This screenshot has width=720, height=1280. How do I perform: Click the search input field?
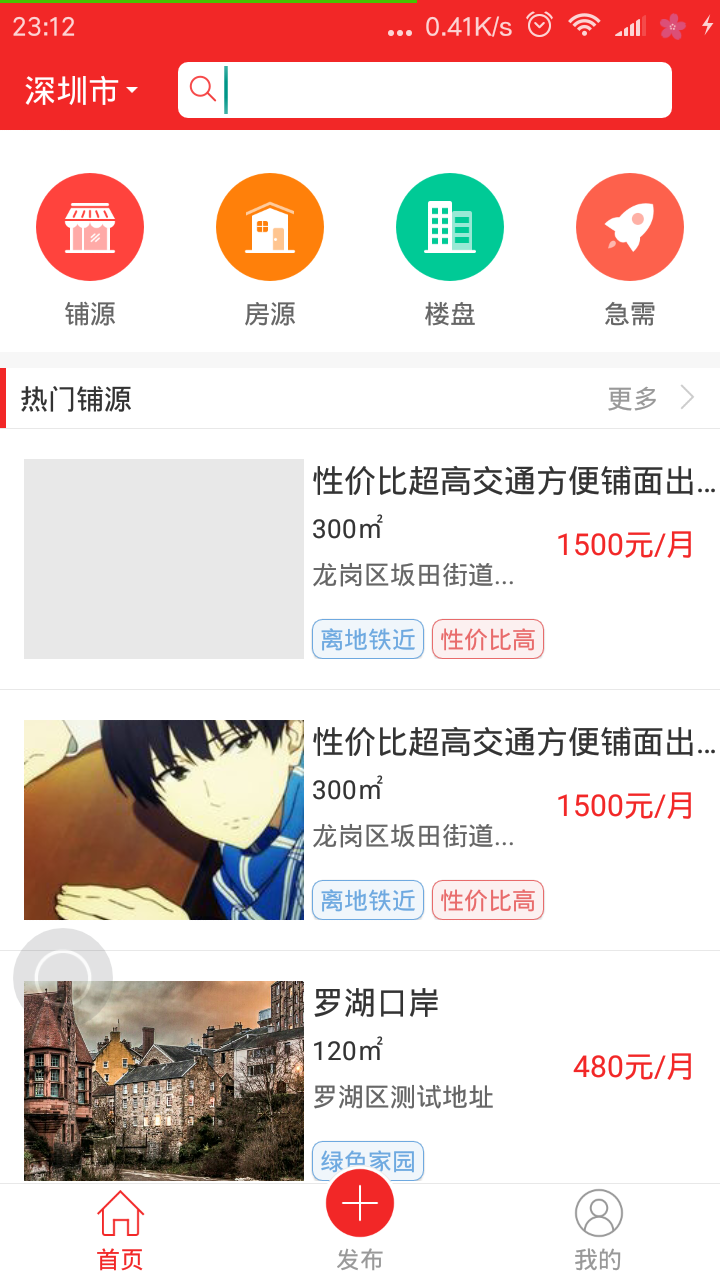pos(440,89)
